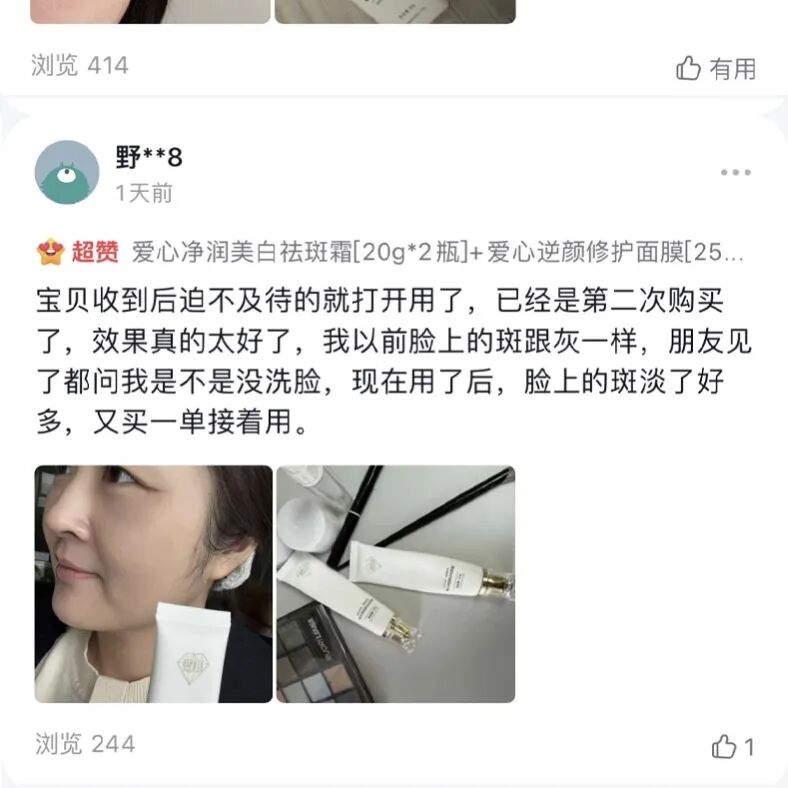
Task: Open the first photo of the top review
Action: click(x=150, y=11)
